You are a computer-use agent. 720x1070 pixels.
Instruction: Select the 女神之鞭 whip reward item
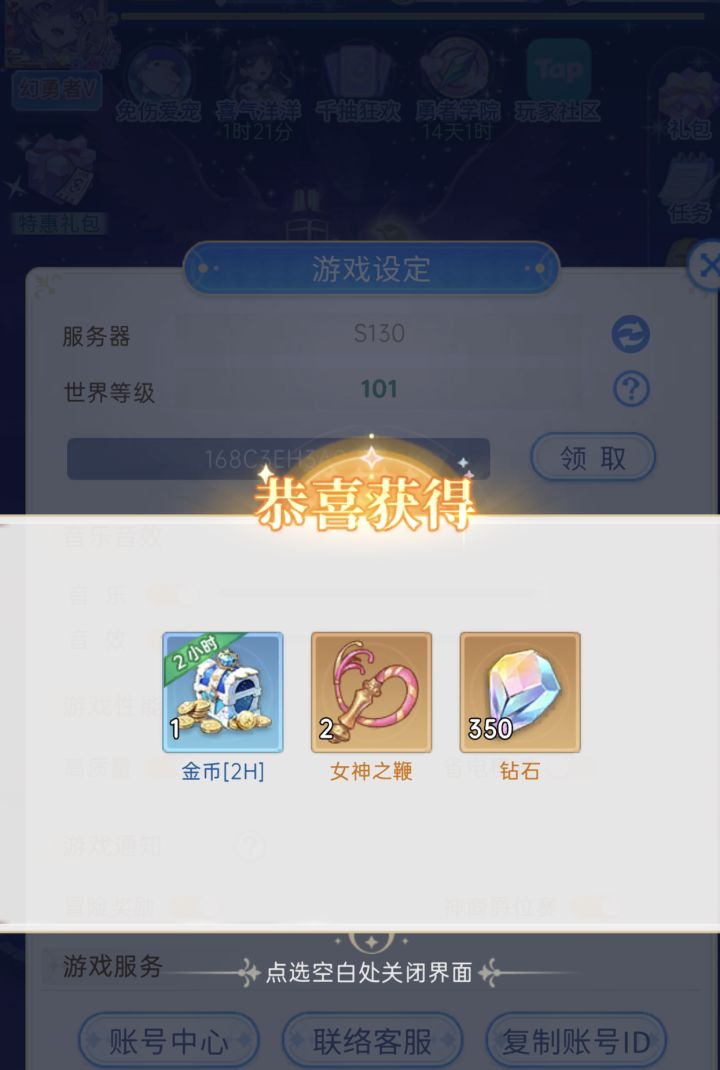(x=371, y=692)
